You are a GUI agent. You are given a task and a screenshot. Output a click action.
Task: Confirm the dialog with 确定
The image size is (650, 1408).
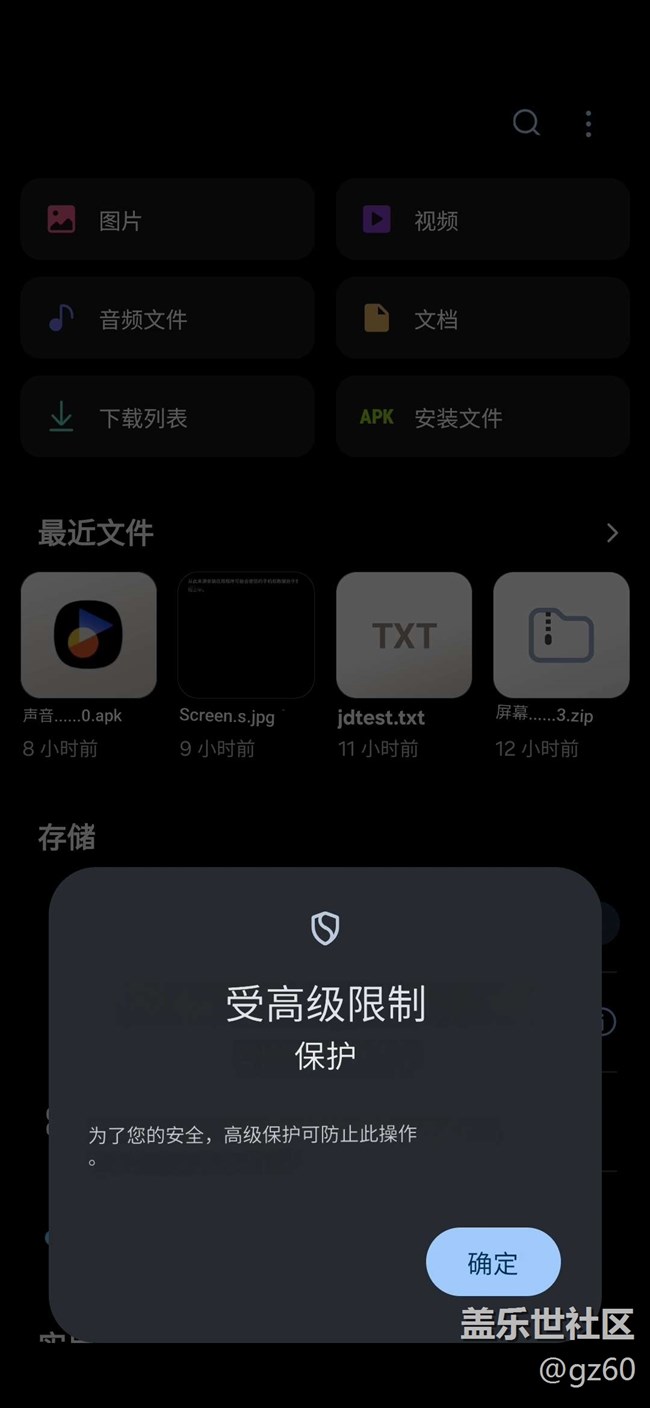pos(493,1262)
